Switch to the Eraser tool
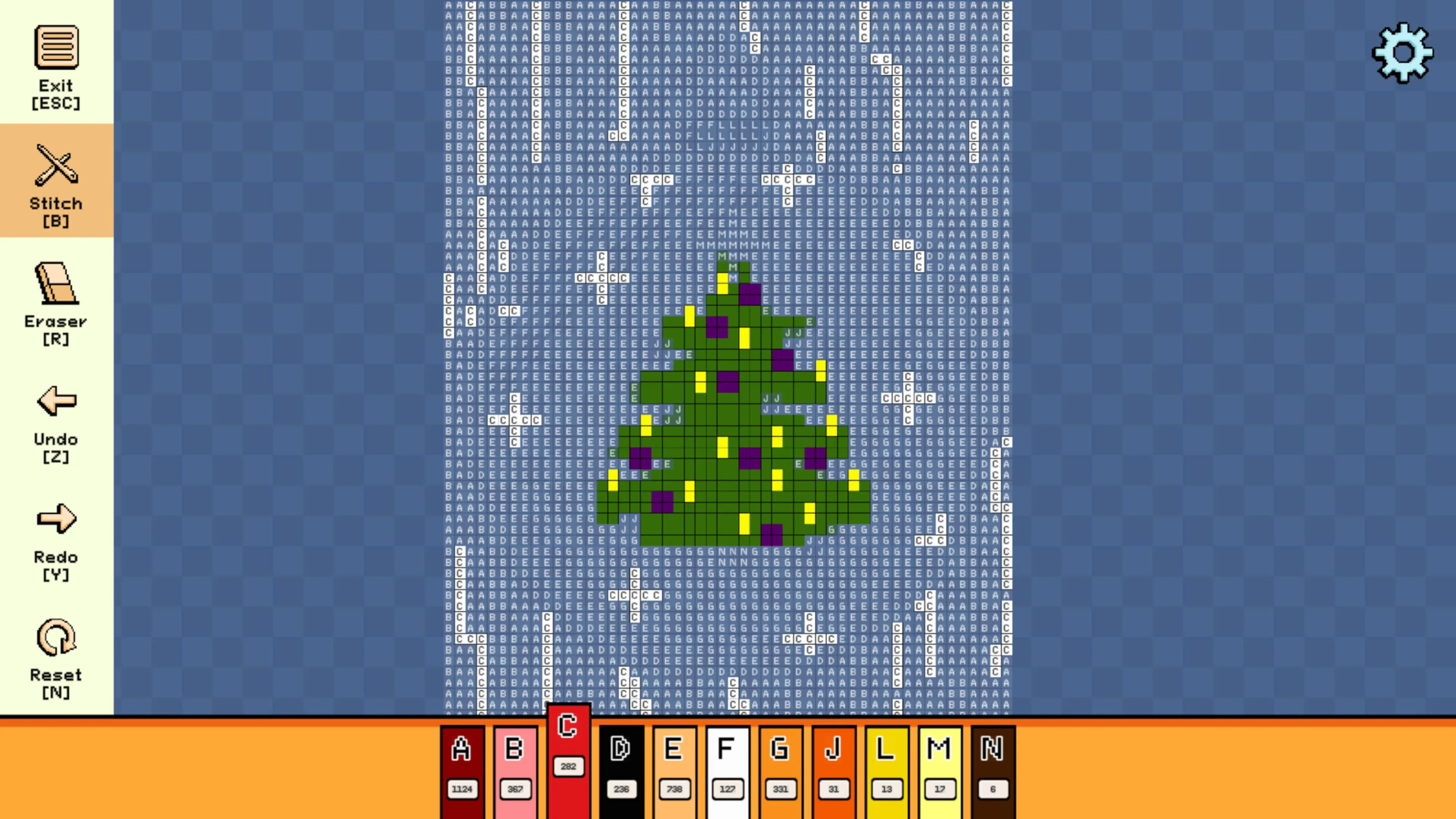Viewport: 1456px width, 819px height. (56, 303)
